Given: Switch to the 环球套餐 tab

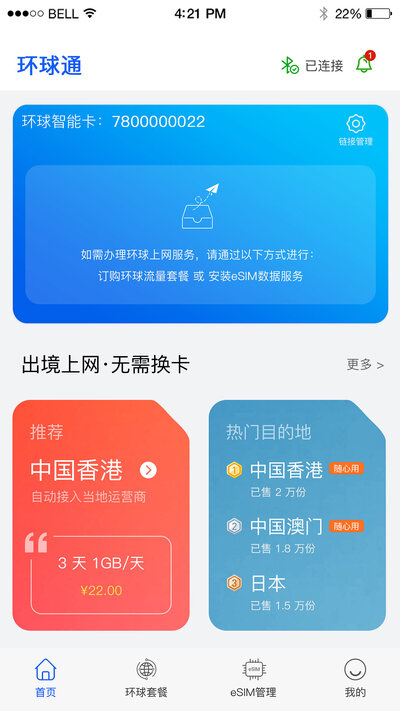Looking at the screenshot, I should 146,678.
